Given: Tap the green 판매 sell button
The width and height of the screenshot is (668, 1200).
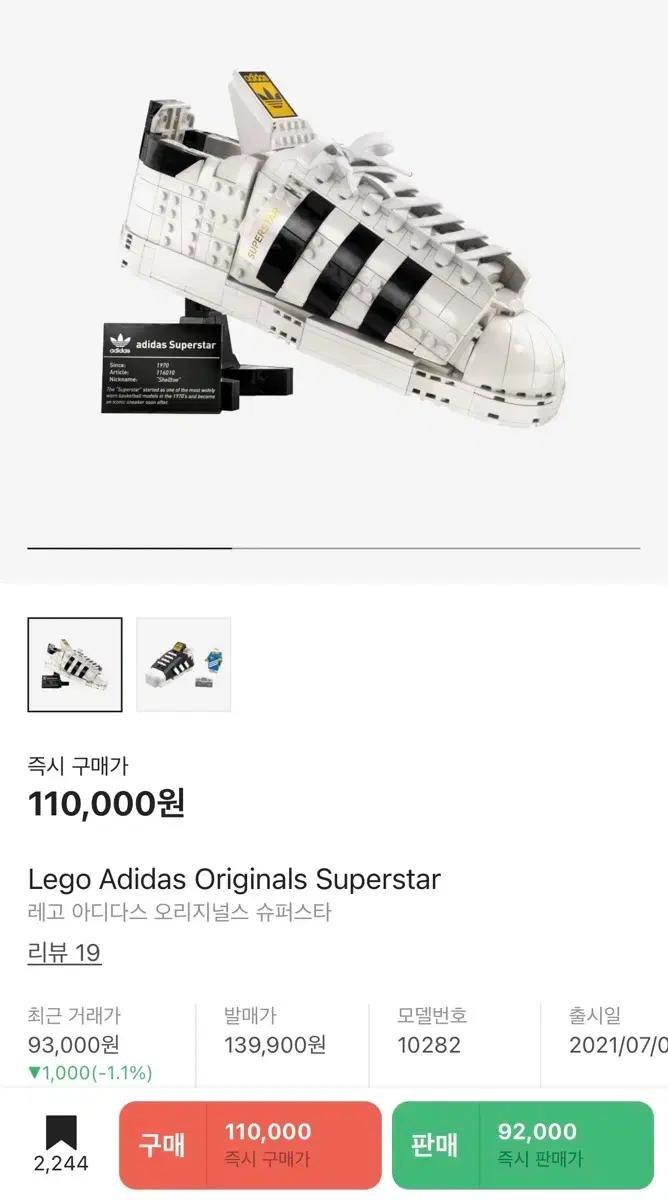Looking at the screenshot, I should [x=522, y=1144].
